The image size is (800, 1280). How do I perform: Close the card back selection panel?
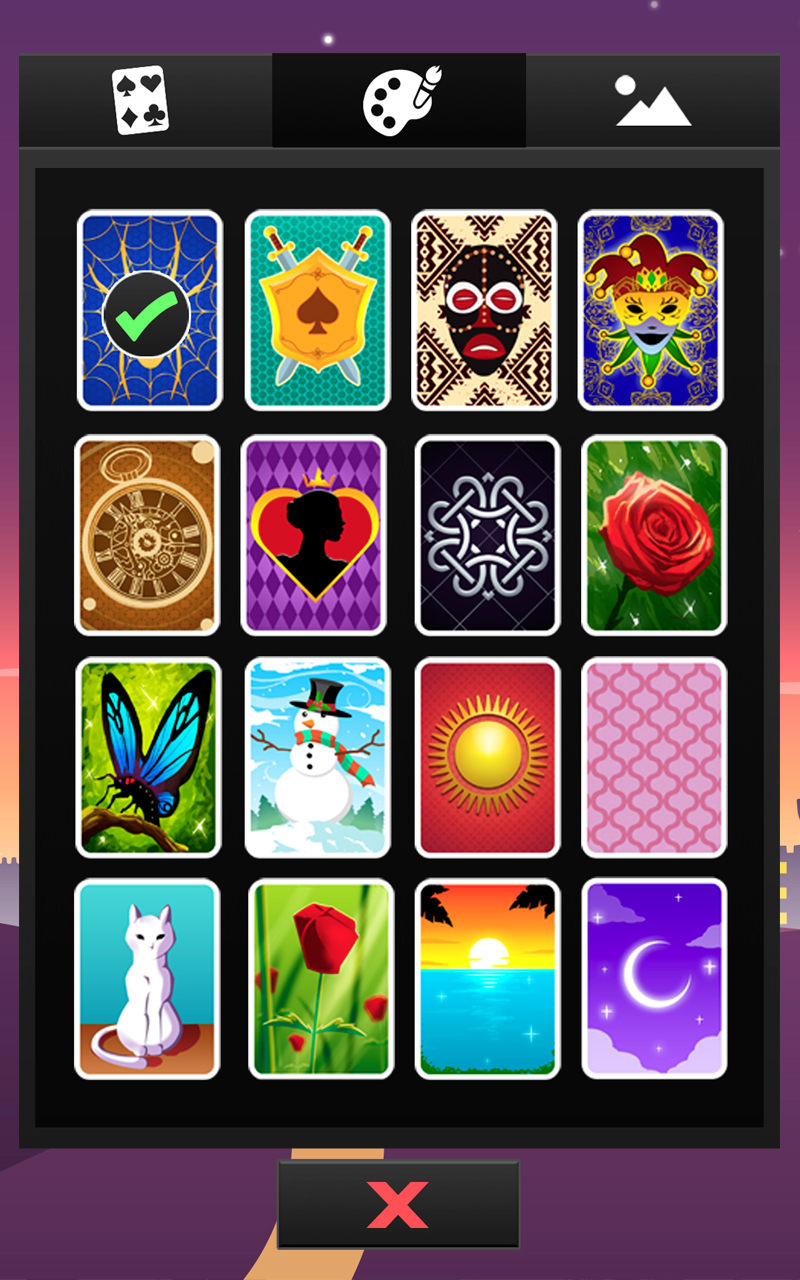[x=398, y=1204]
